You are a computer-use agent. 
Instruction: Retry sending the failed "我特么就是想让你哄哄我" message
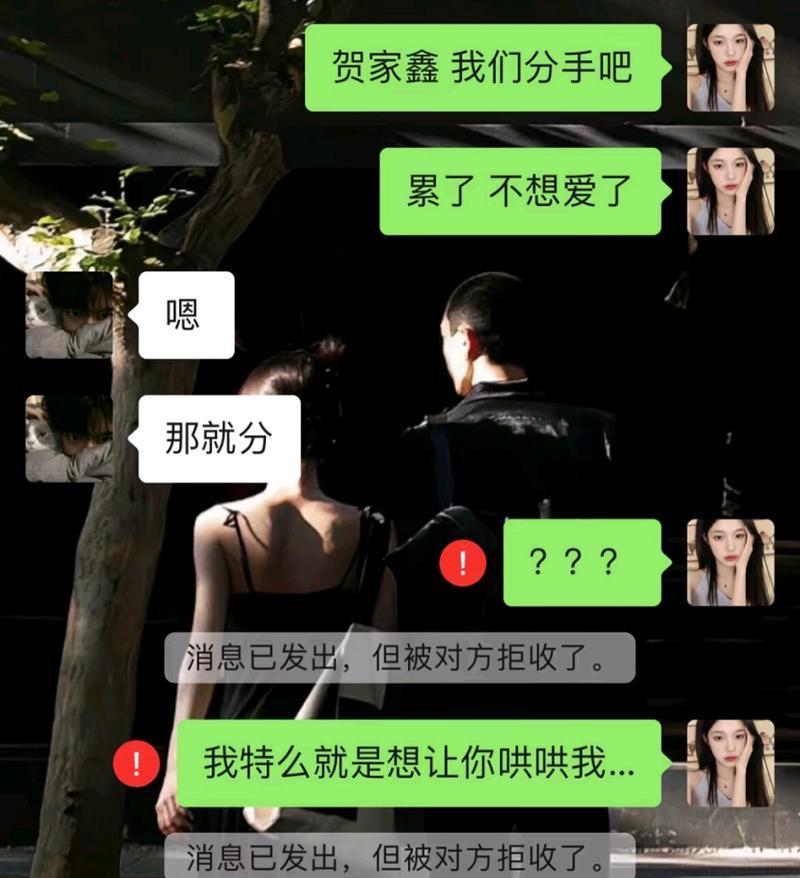[x=137, y=765]
